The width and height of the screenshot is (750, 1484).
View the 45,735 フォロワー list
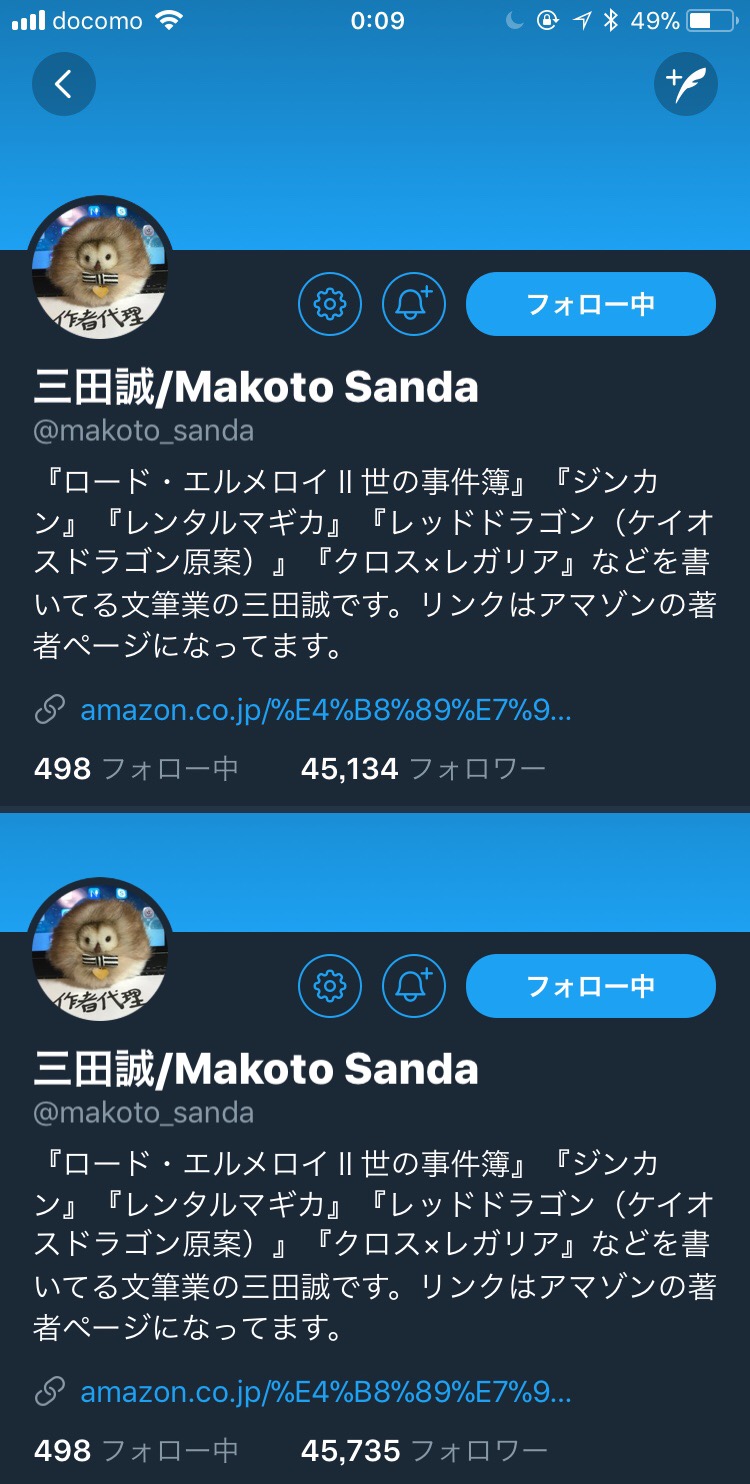[423, 1451]
